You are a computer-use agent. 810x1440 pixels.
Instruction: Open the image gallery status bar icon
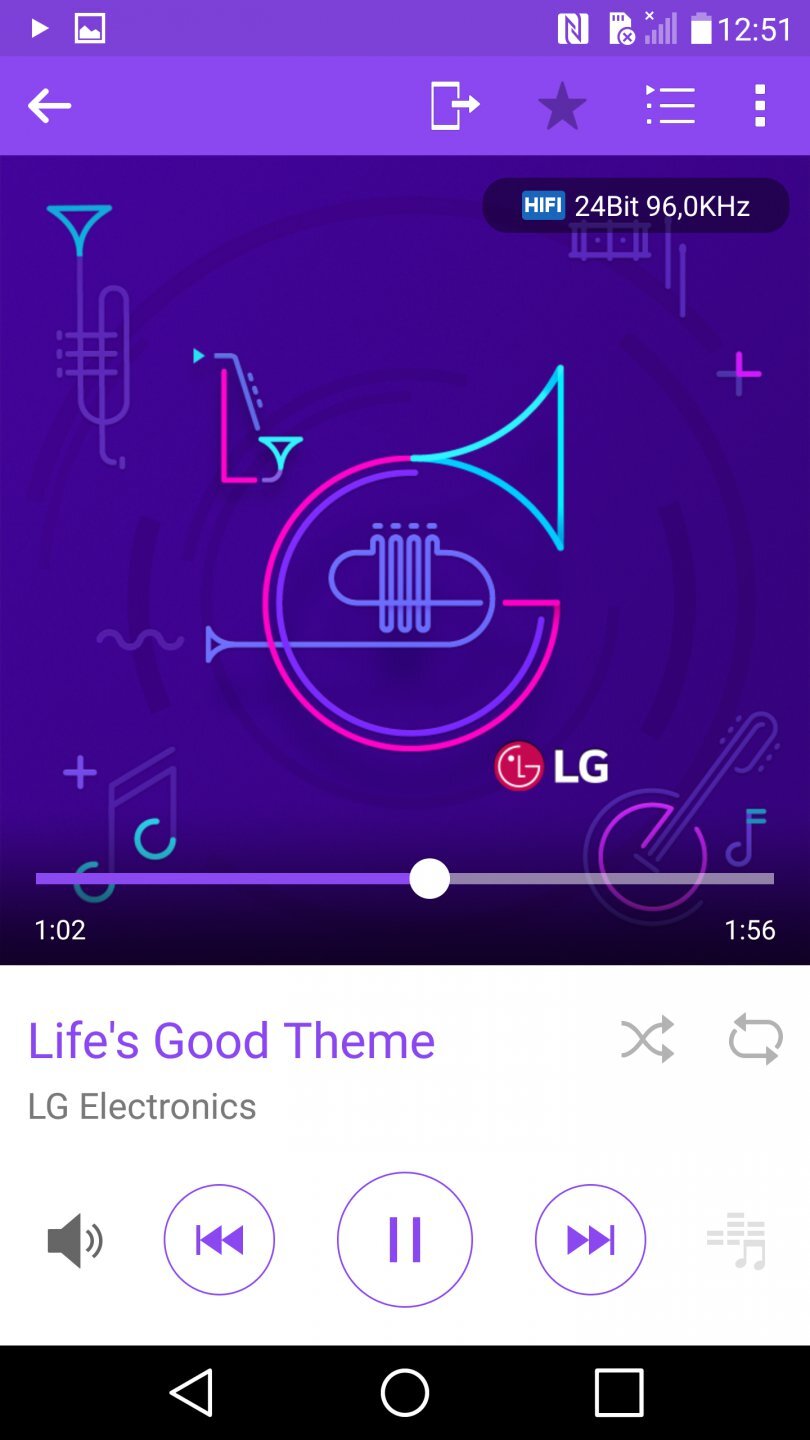[x=90, y=27]
